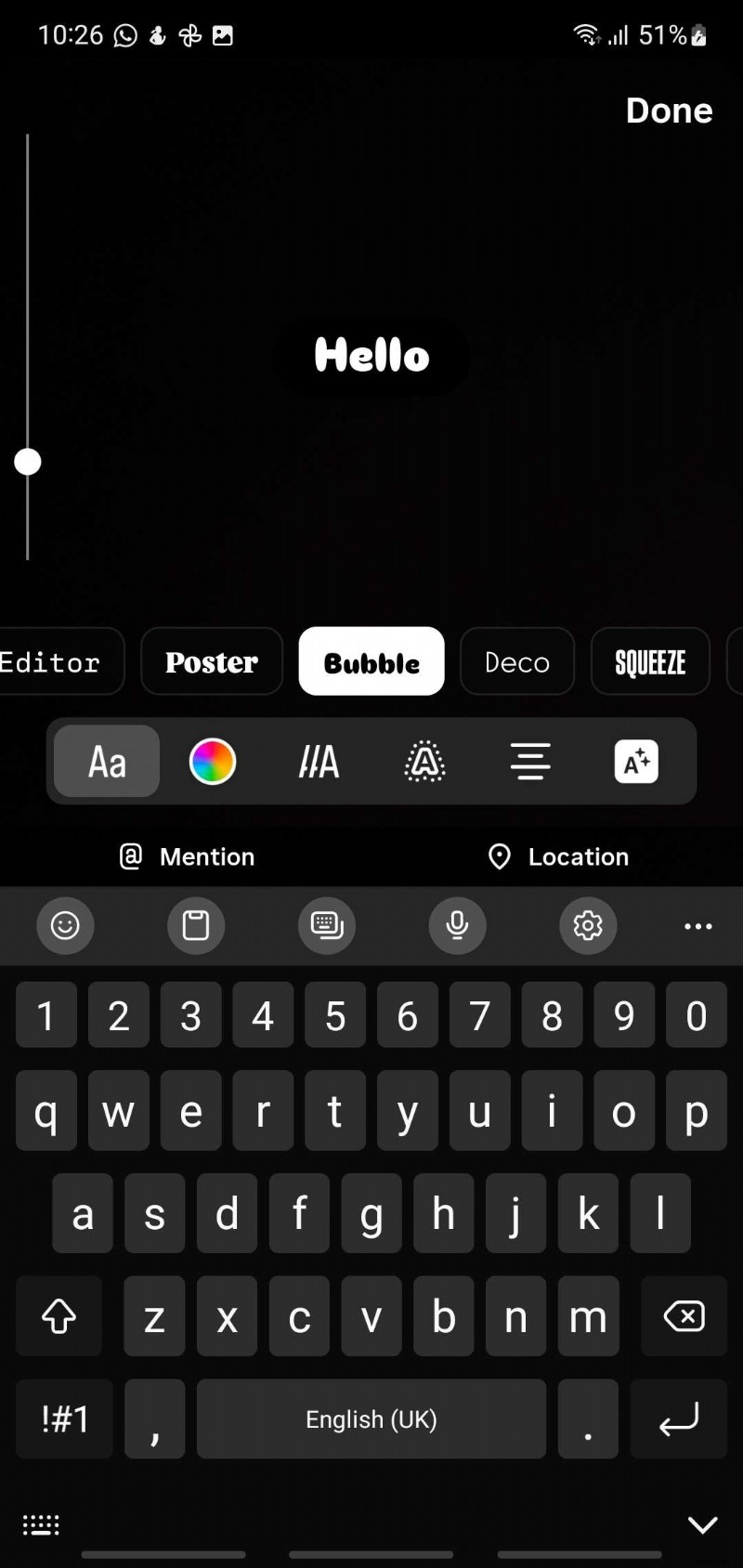Open the emoji panel on the keyboard

(x=65, y=926)
